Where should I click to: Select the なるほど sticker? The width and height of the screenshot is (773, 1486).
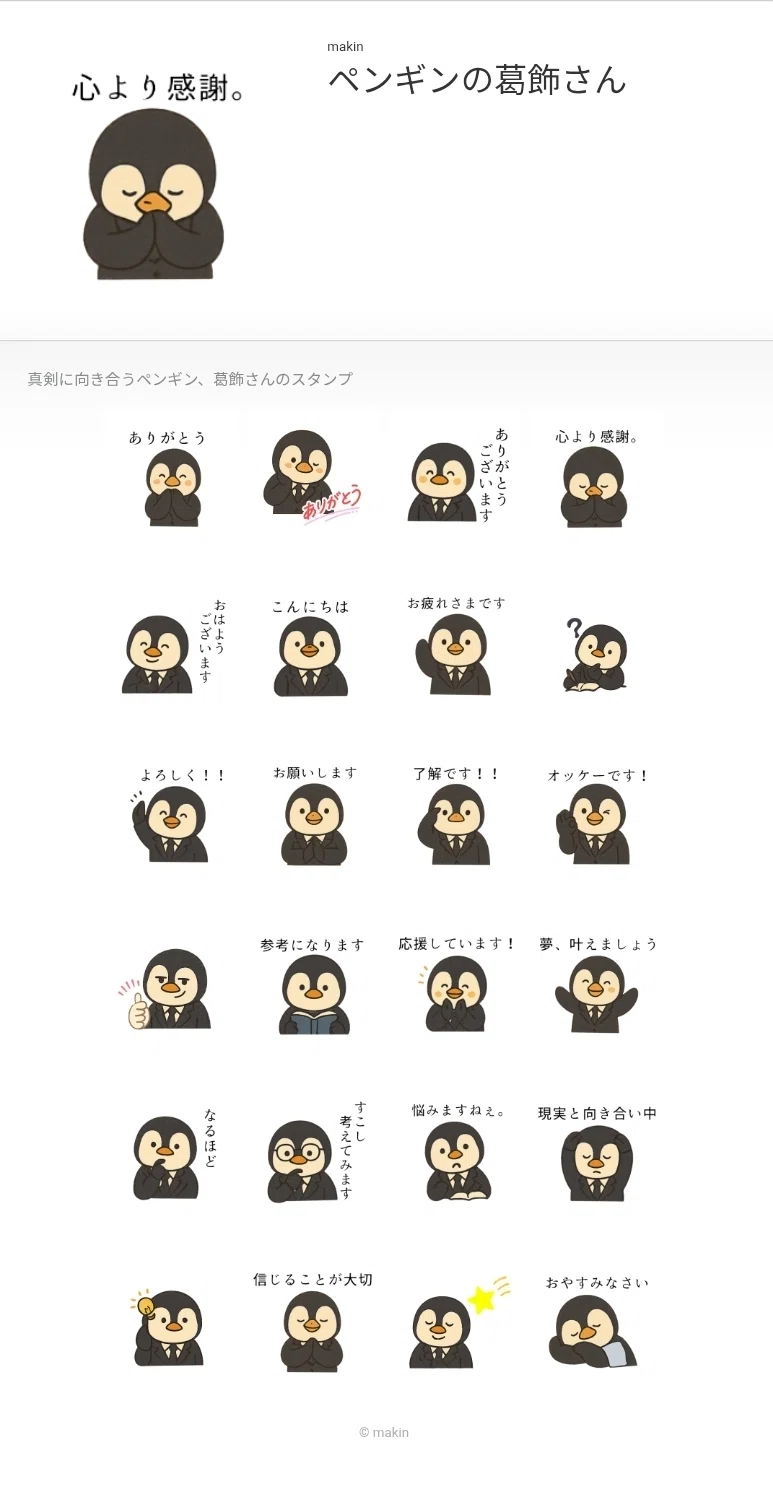pos(174,1153)
